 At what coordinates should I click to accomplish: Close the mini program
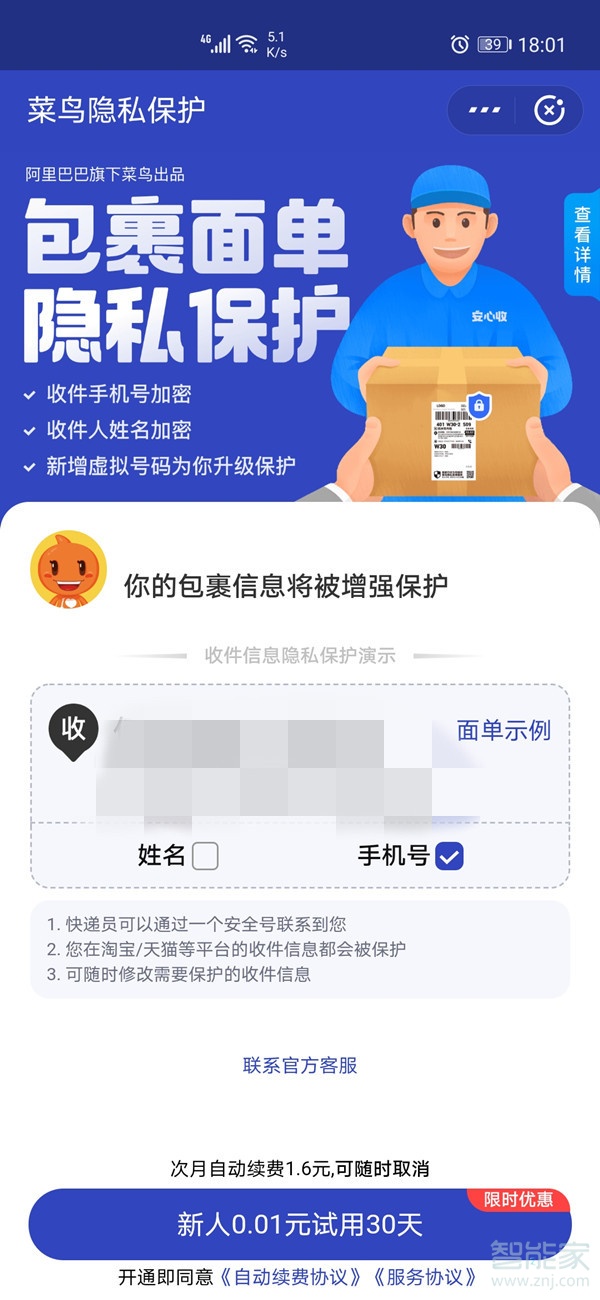point(549,110)
